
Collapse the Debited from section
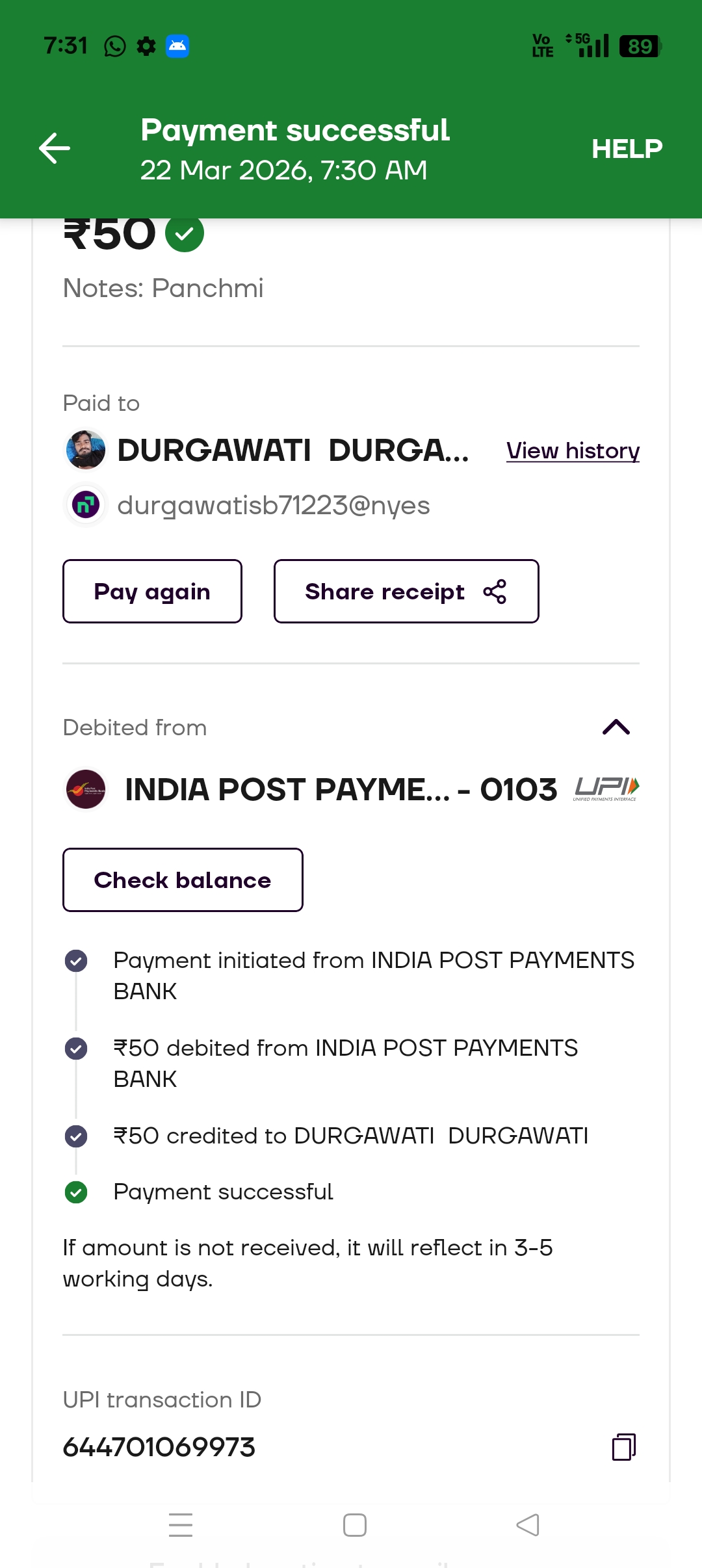616,727
